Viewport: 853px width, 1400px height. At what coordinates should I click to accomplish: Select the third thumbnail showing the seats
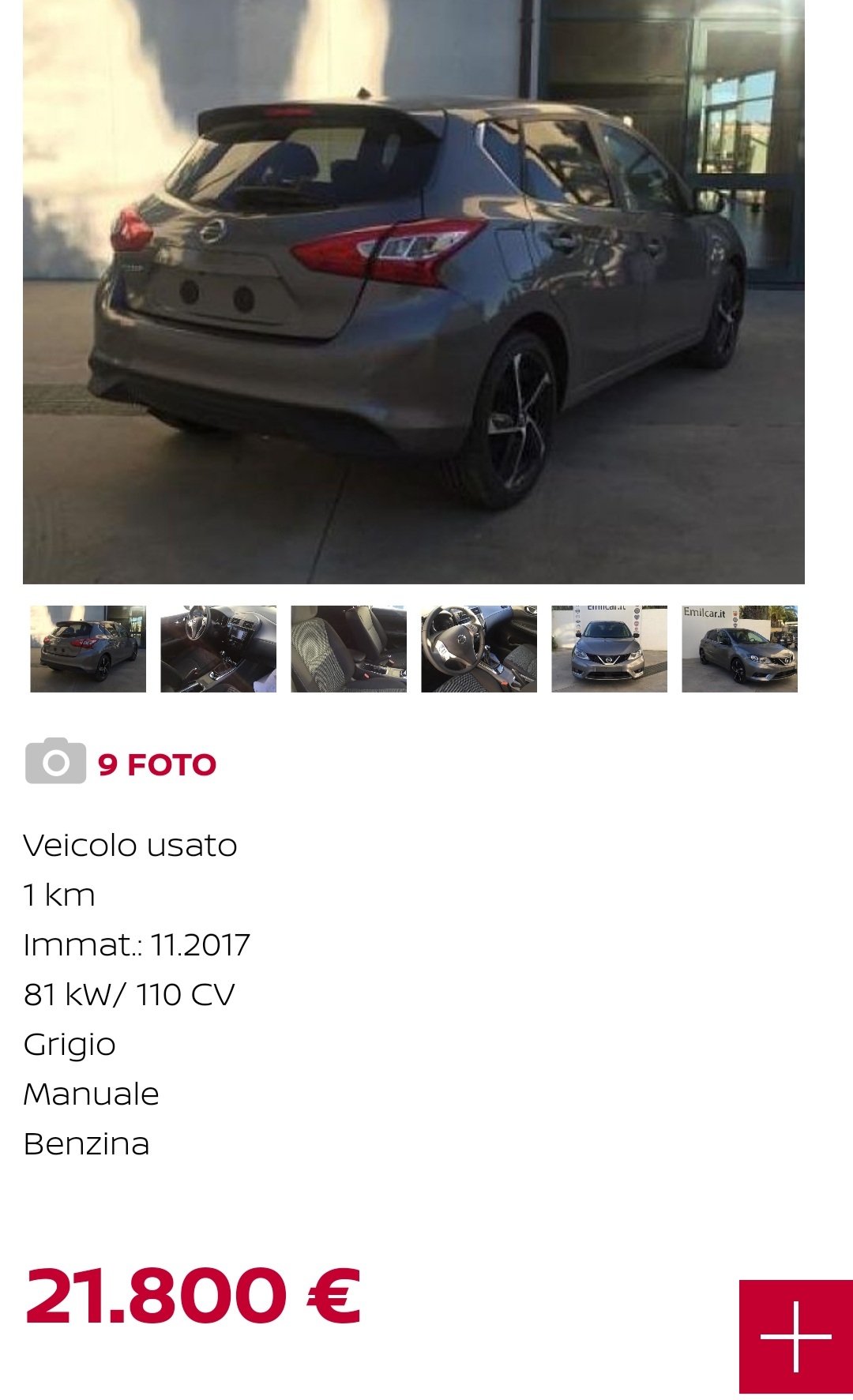(348, 649)
